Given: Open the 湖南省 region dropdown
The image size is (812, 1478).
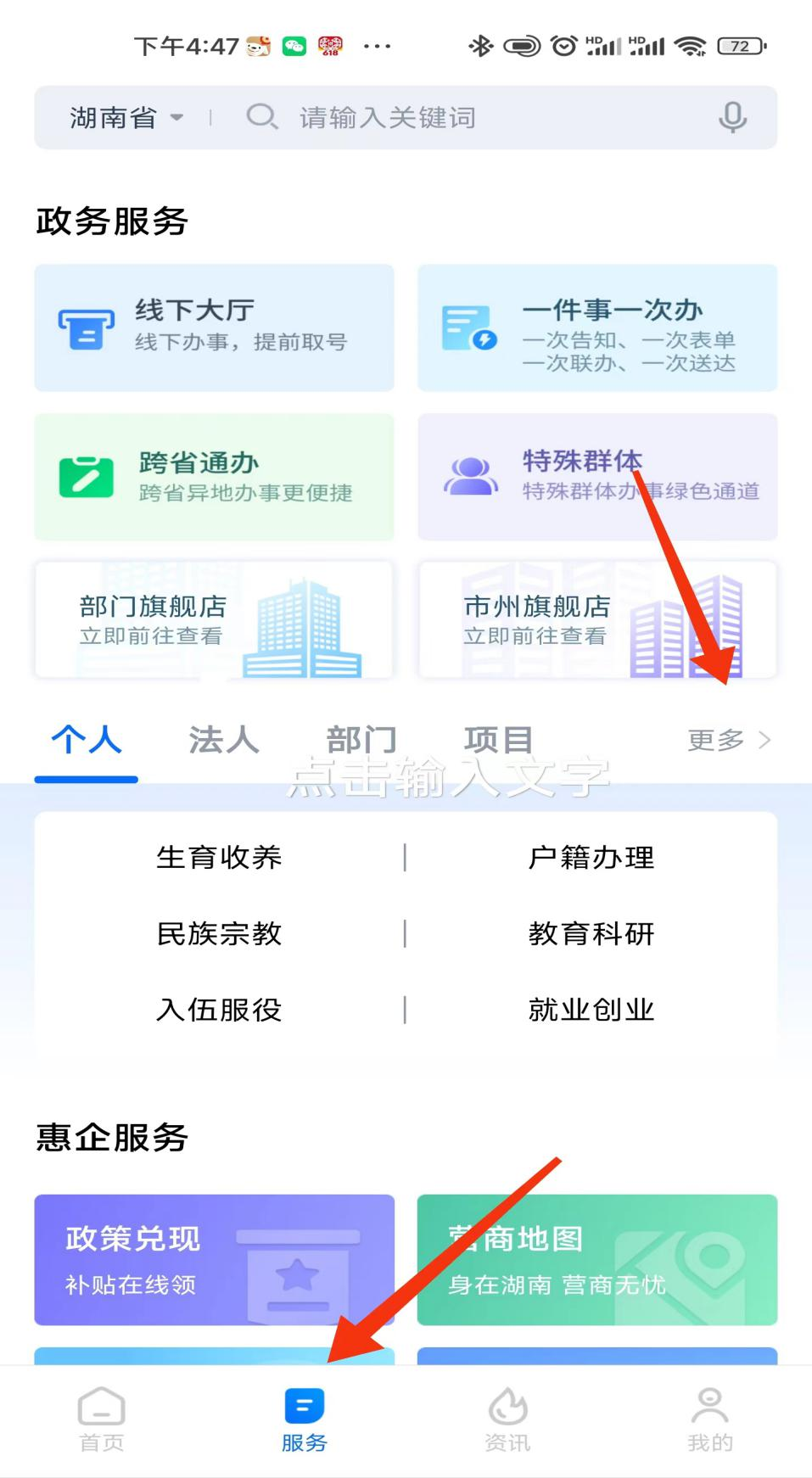Looking at the screenshot, I should click(x=126, y=117).
